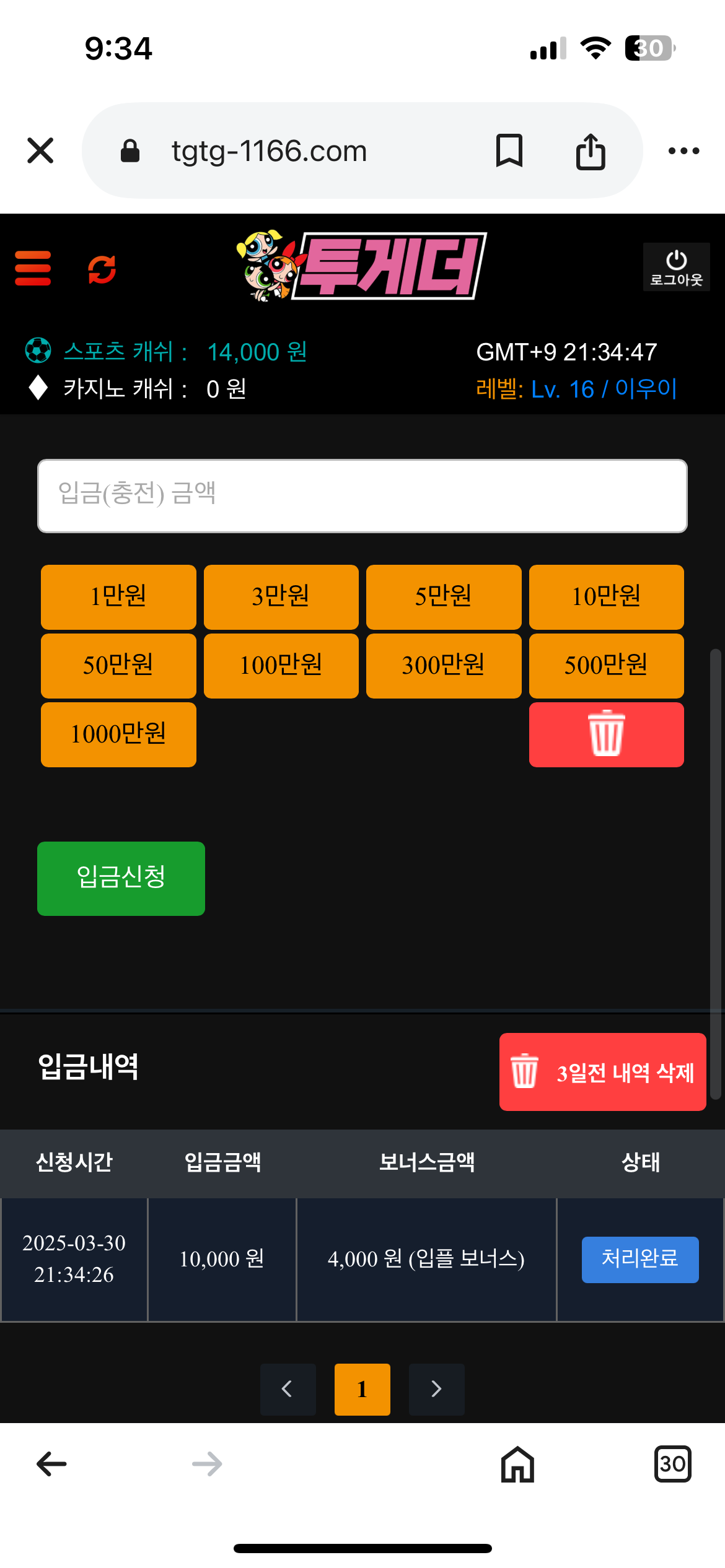Viewport: 725px width, 1568px height.
Task: Select the 100만원 amount button
Action: coord(281,666)
